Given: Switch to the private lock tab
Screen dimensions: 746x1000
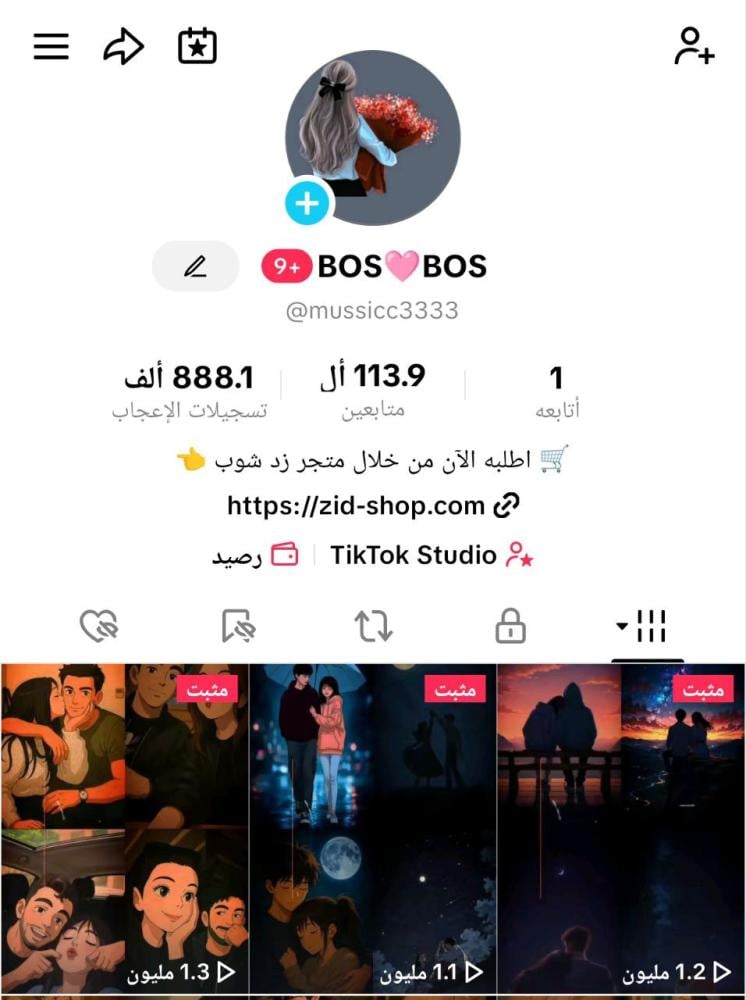Looking at the screenshot, I should click(x=510, y=627).
